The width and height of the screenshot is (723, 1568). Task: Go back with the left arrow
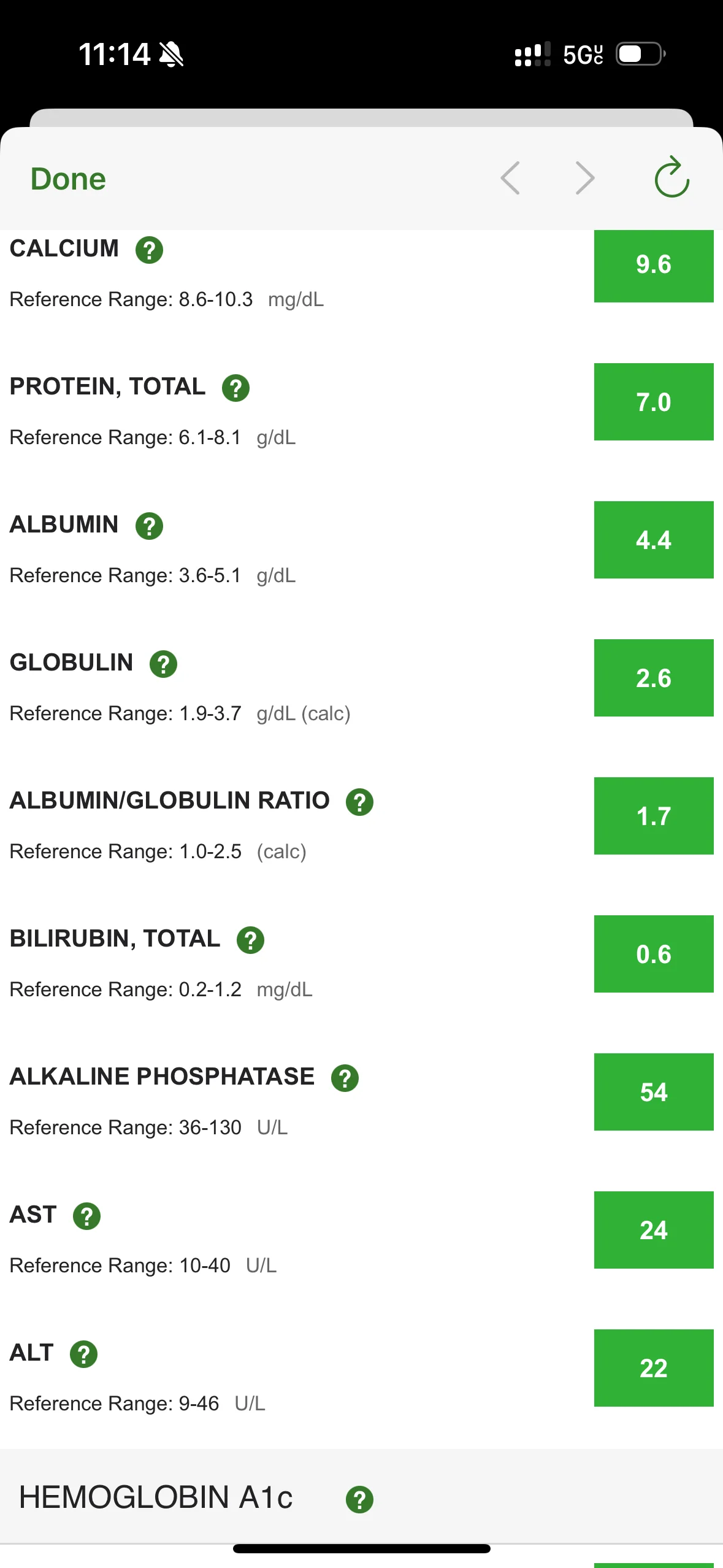tap(510, 179)
